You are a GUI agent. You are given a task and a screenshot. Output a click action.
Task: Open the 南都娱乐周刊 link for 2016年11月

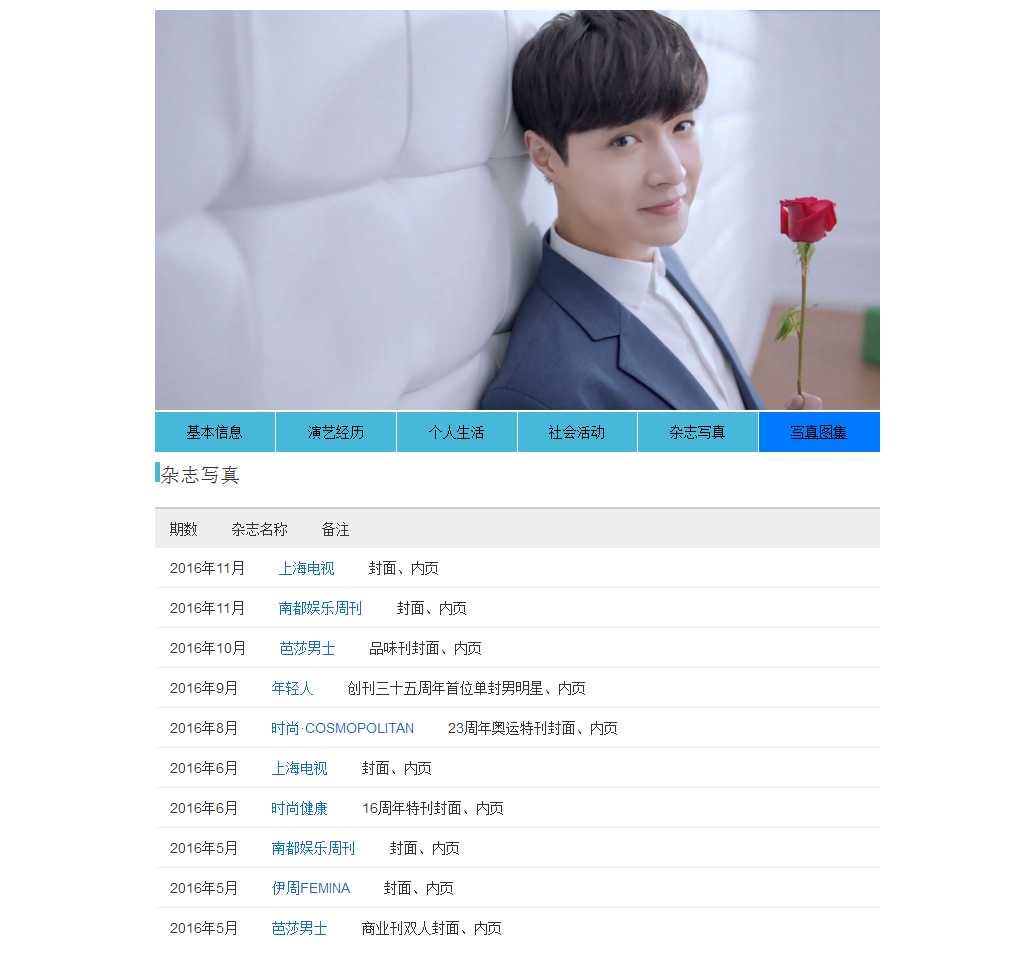tap(320, 608)
